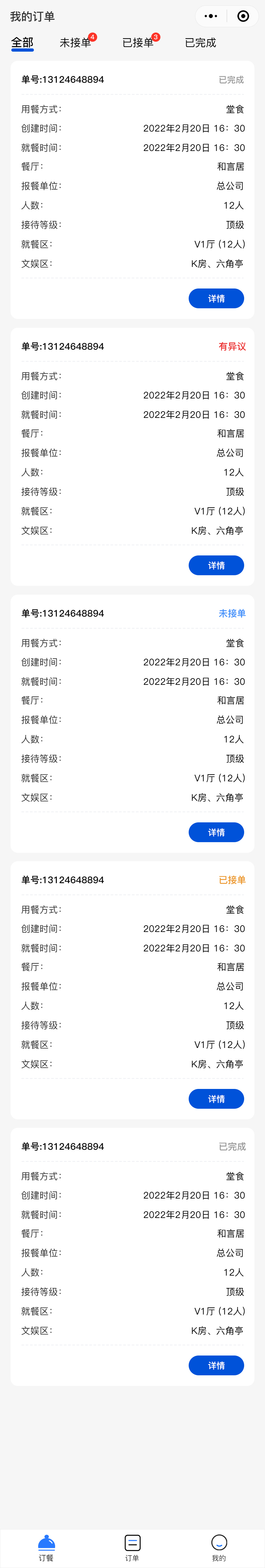View 详情 of the 未接单 order card
Screen dimensions: 265x1568
pos(216,832)
